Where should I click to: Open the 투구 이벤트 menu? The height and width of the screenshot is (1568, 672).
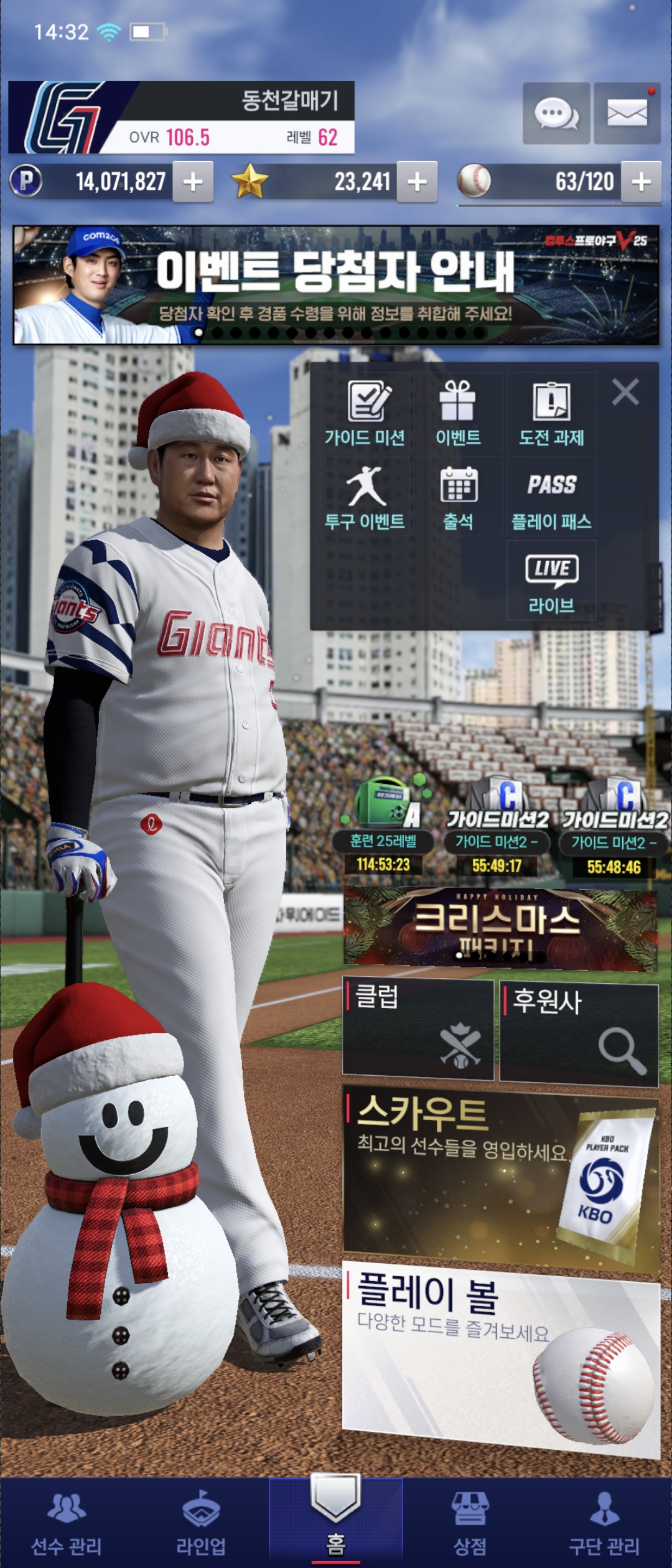[365, 497]
